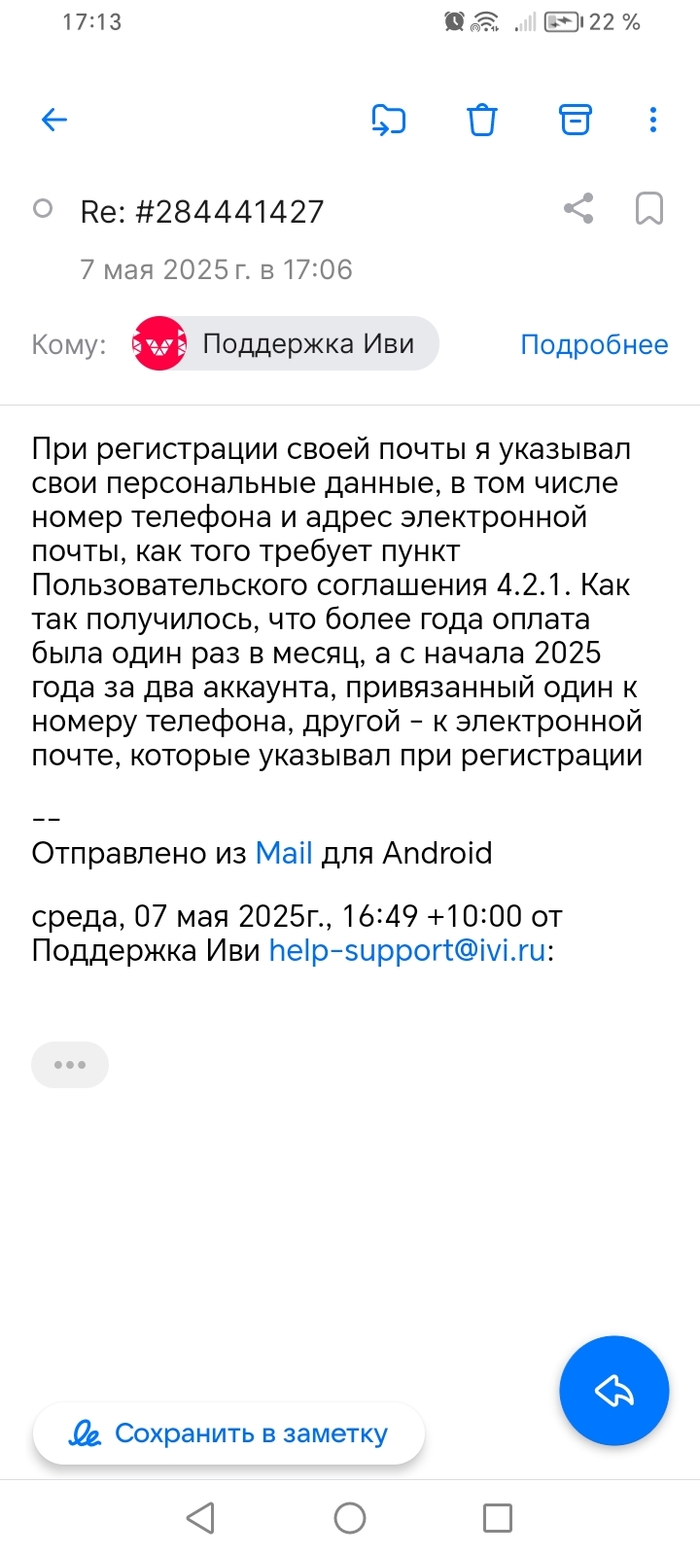Share this email
This screenshot has width=700, height=1556.
click(x=579, y=208)
